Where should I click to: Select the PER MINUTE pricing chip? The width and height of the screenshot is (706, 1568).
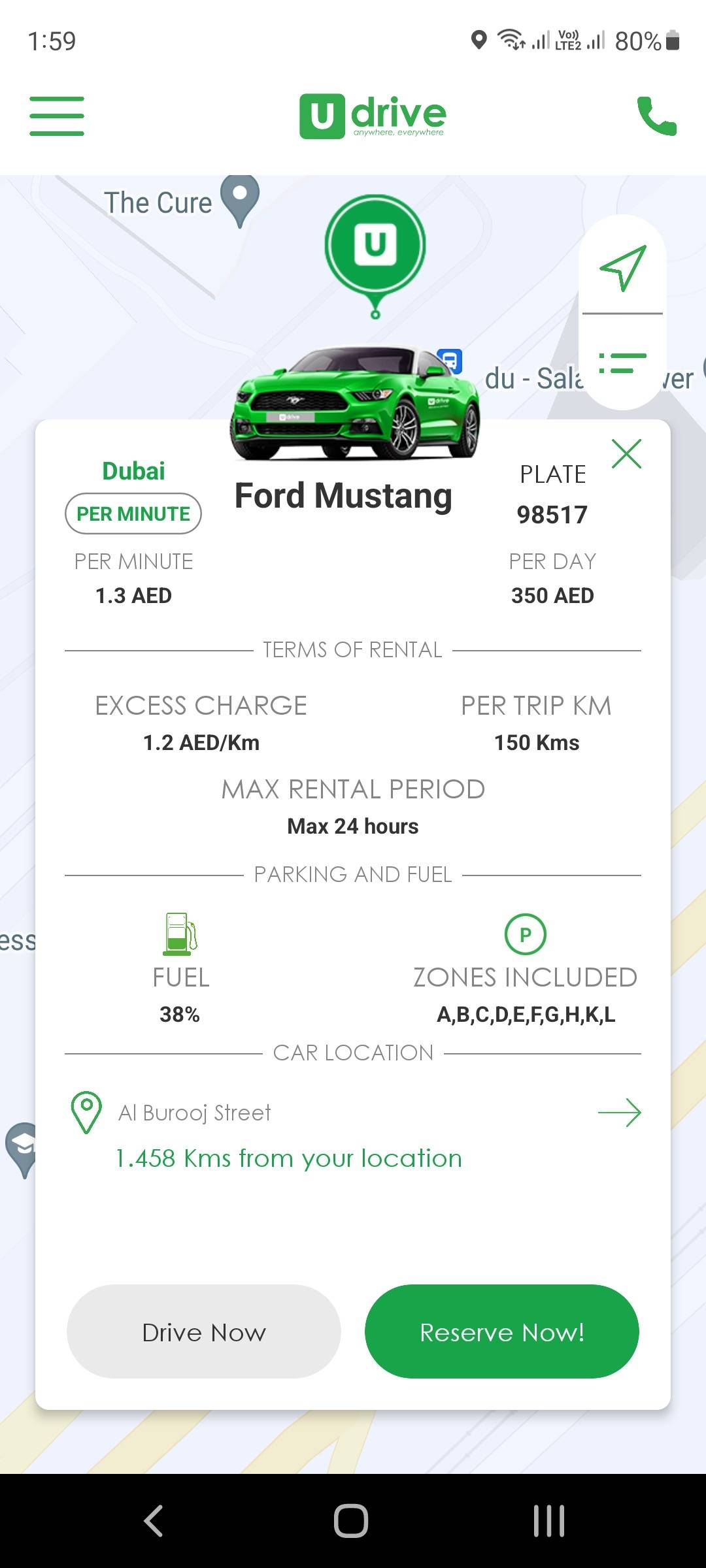133,514
